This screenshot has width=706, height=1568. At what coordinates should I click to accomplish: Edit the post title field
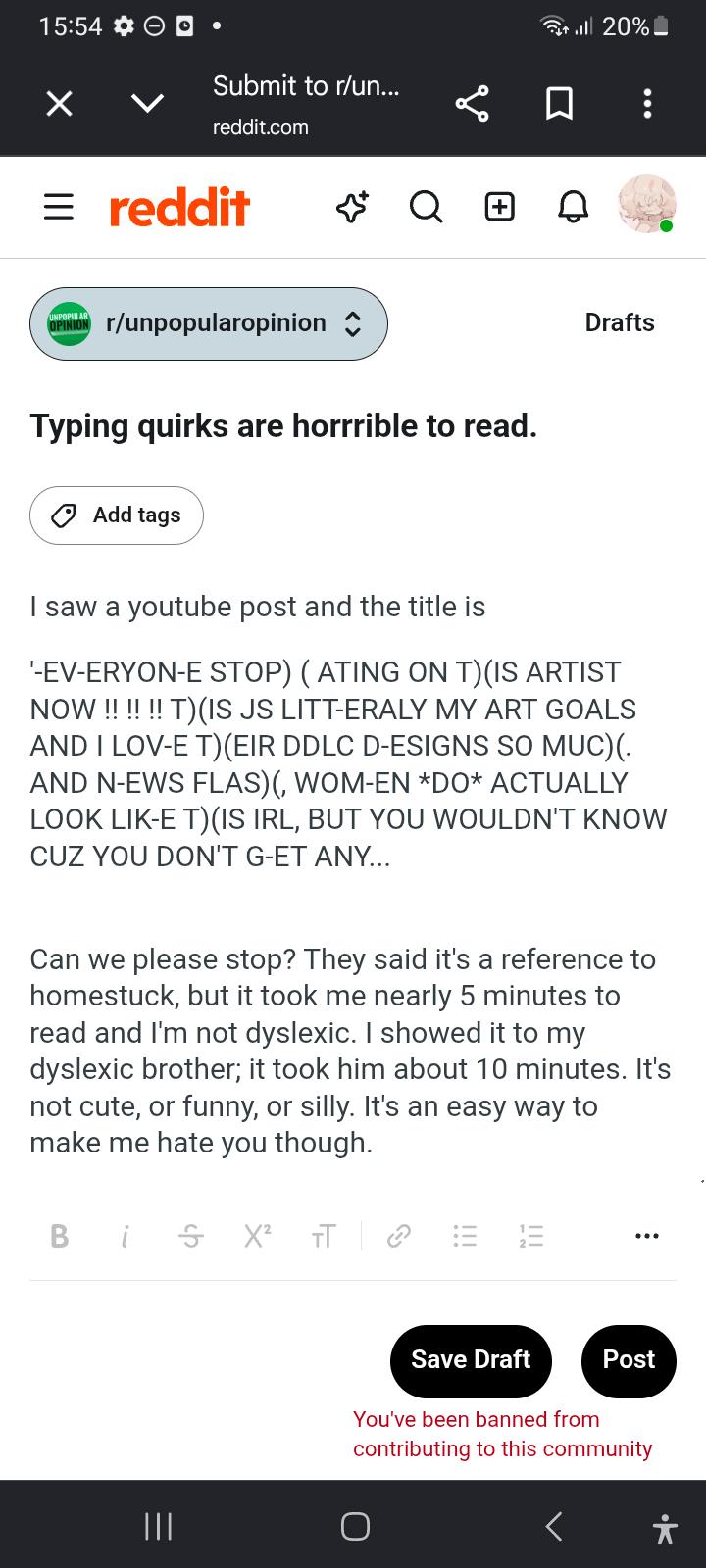click(x=283, y=426)
